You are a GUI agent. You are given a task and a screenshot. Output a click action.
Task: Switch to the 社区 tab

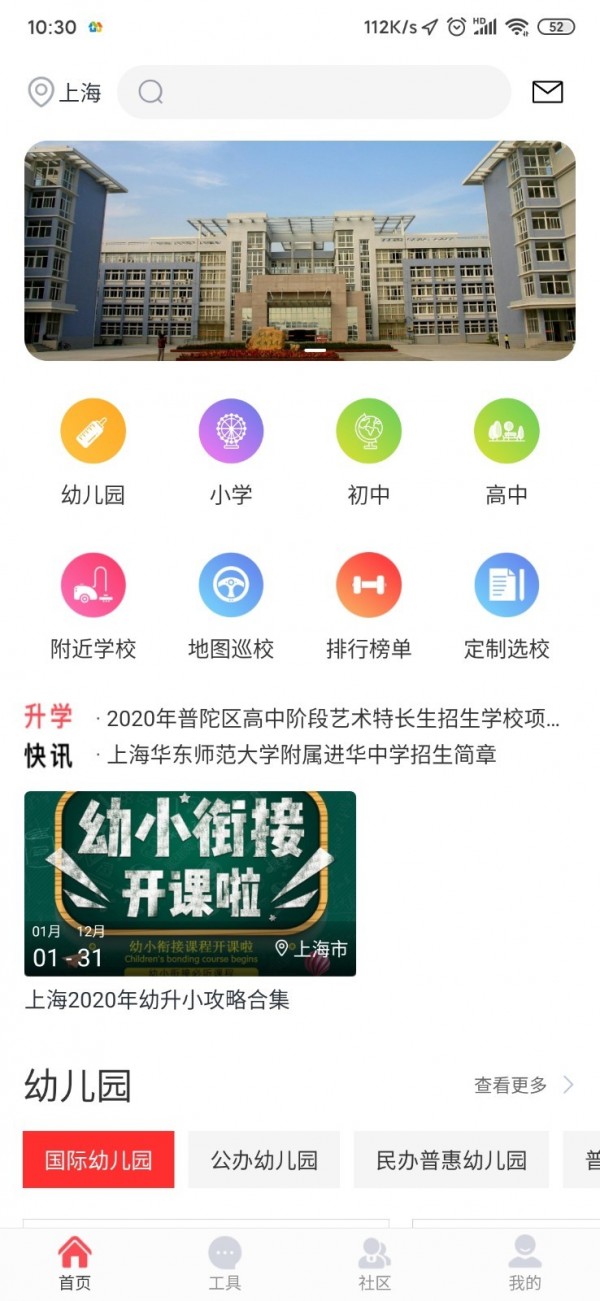(x=374, y=1264)
